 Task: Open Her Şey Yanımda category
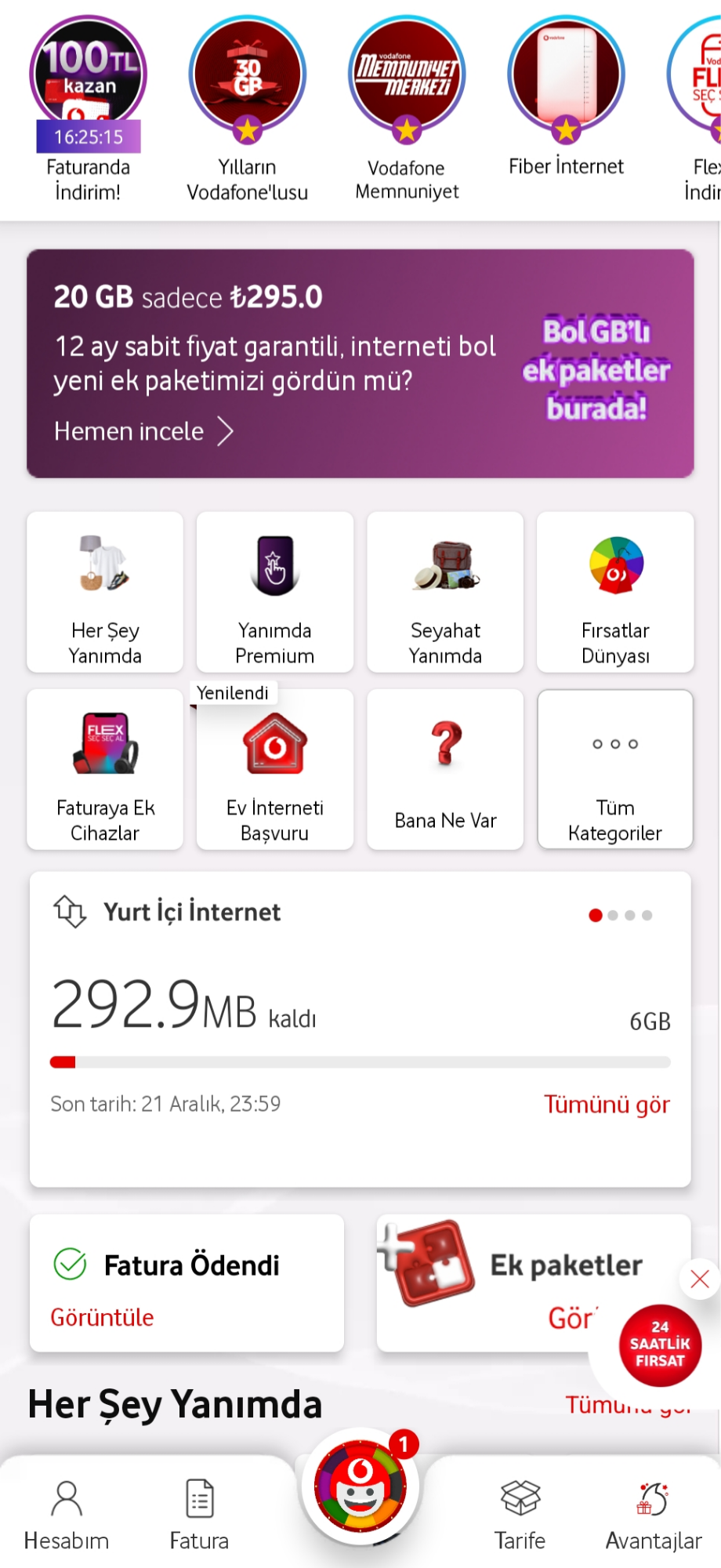[105, 593]
